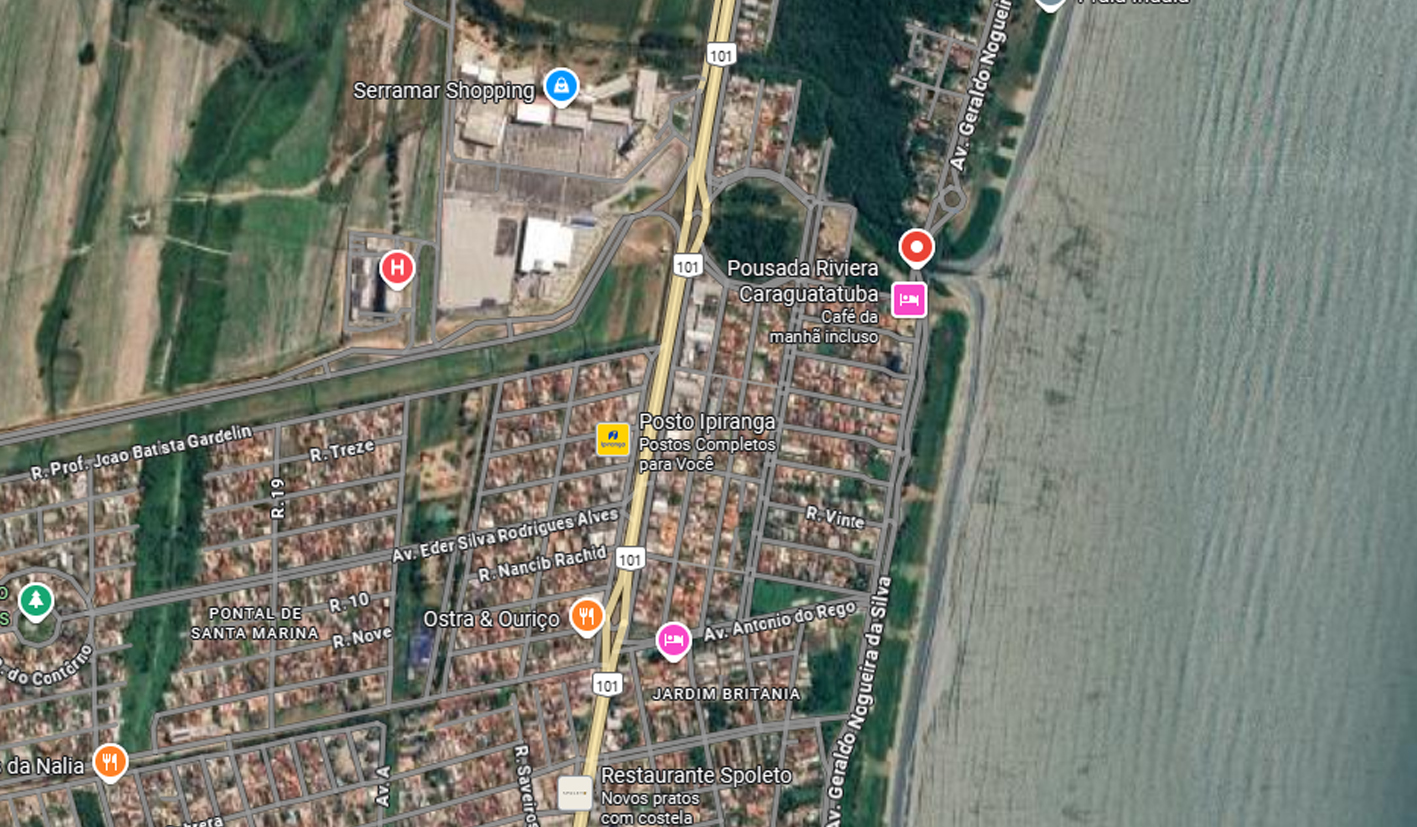Open the Serramar Shopping marker
Screen dimensions: 1417x827
(561, 87)
